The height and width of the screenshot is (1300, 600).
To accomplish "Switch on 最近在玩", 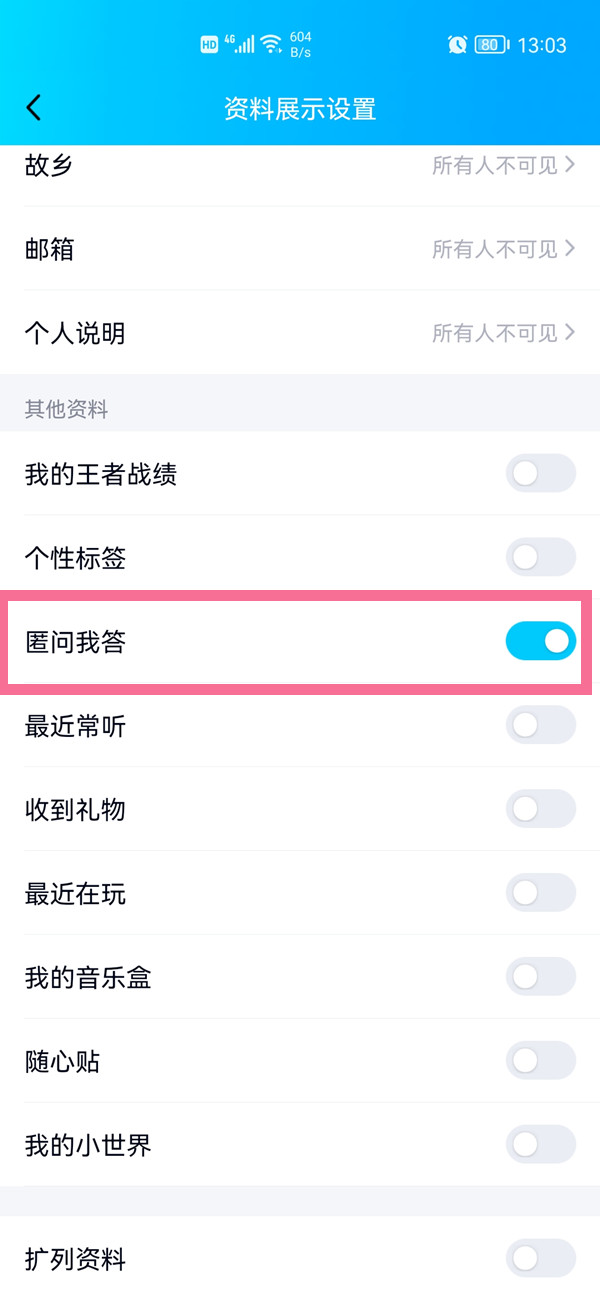I will [x=541, y=893].
